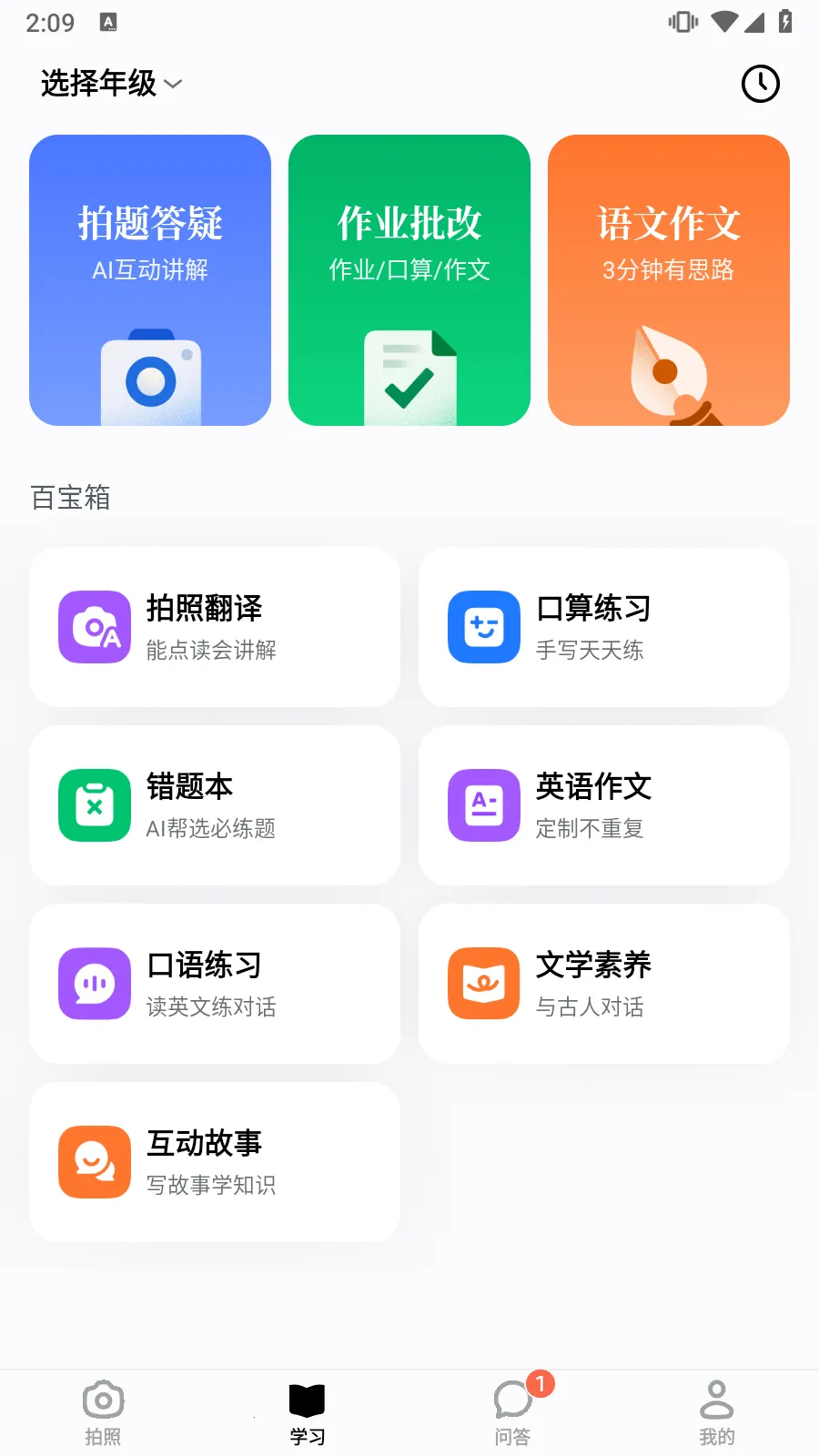Open the 作业批改 homework grading card

click(409, 280)
